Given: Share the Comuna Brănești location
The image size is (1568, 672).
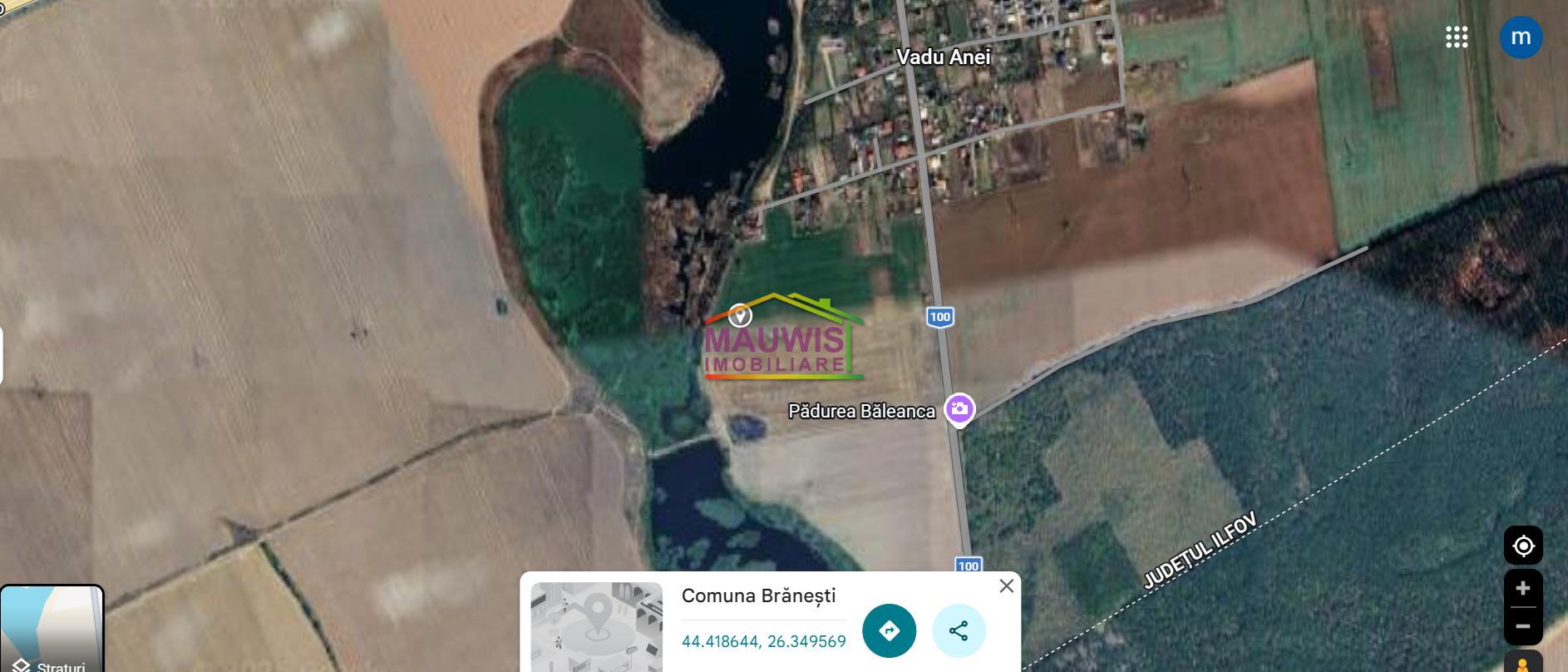Looking at the screenshot, I should pyautogui.click(x=959, y=630).
